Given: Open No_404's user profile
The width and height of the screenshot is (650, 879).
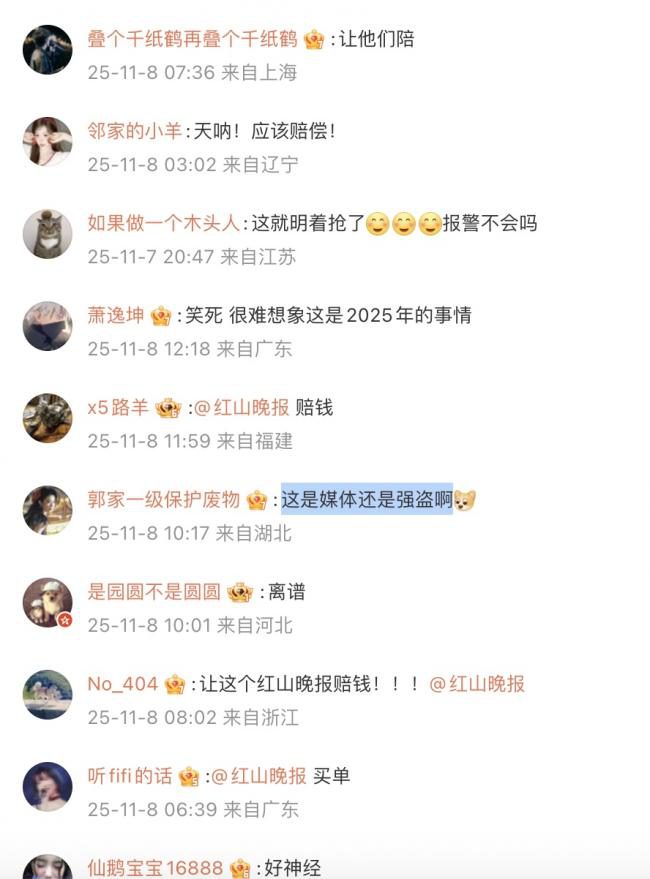Looking at the screenshot, I should pos(122,684).
